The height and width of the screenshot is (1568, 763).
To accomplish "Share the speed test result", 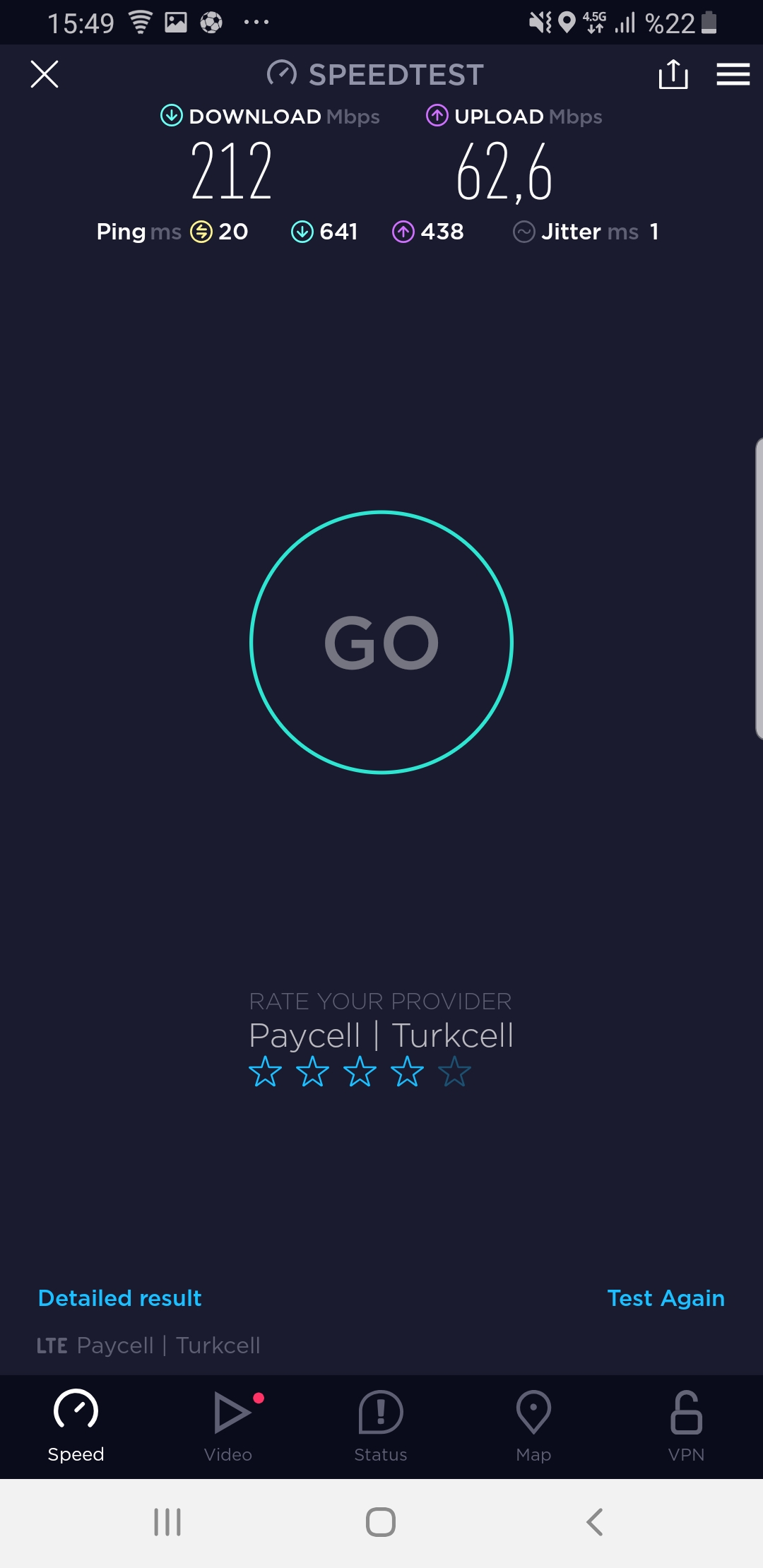I will (x=673, y=74).
